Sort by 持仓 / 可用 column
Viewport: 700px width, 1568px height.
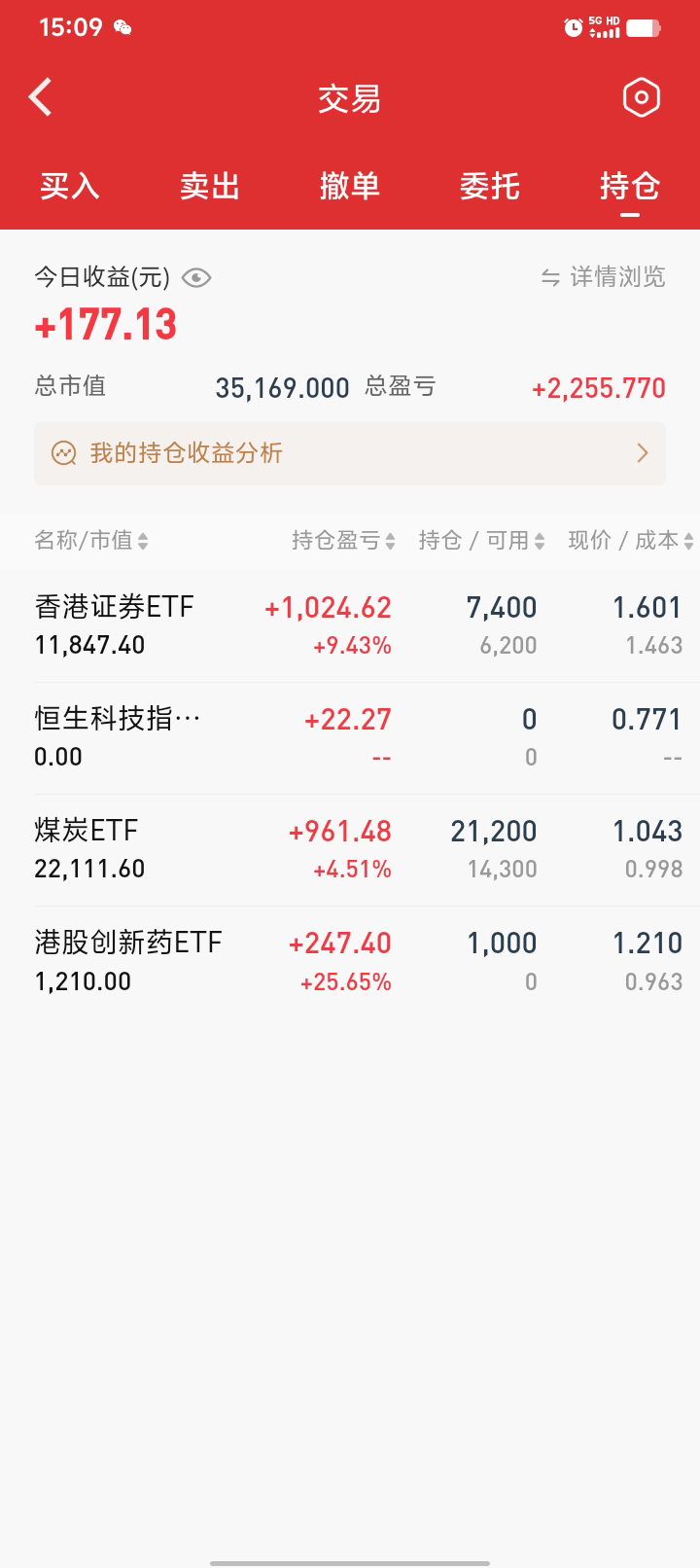(x=481, y=541)
